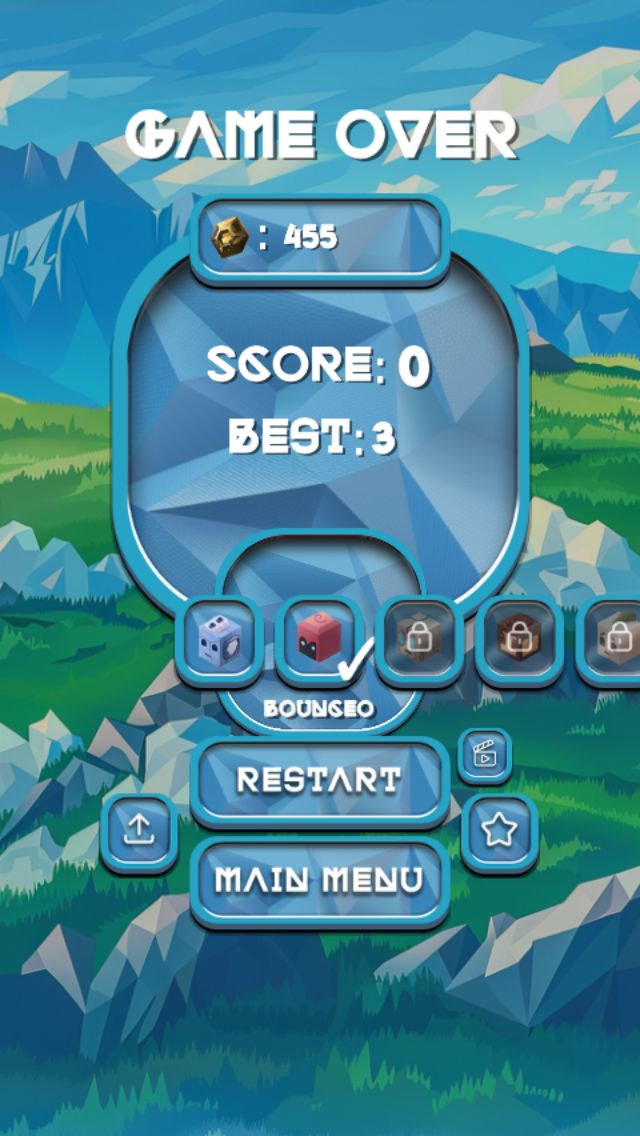Screen dimensions: 640x1136
Task: Restart the game
Action: click(x=320, y=781)
